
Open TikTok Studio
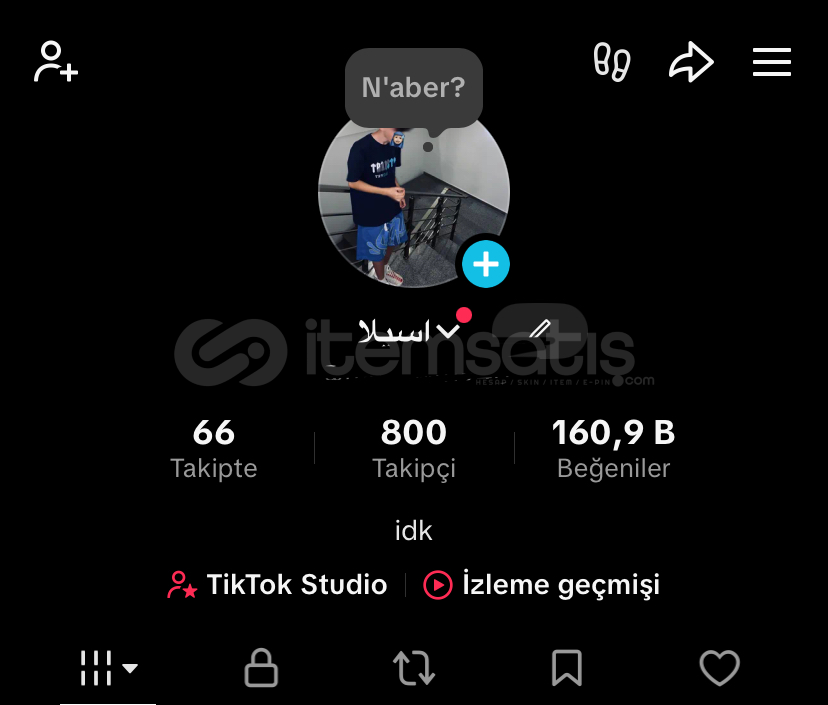click(278, 584)
